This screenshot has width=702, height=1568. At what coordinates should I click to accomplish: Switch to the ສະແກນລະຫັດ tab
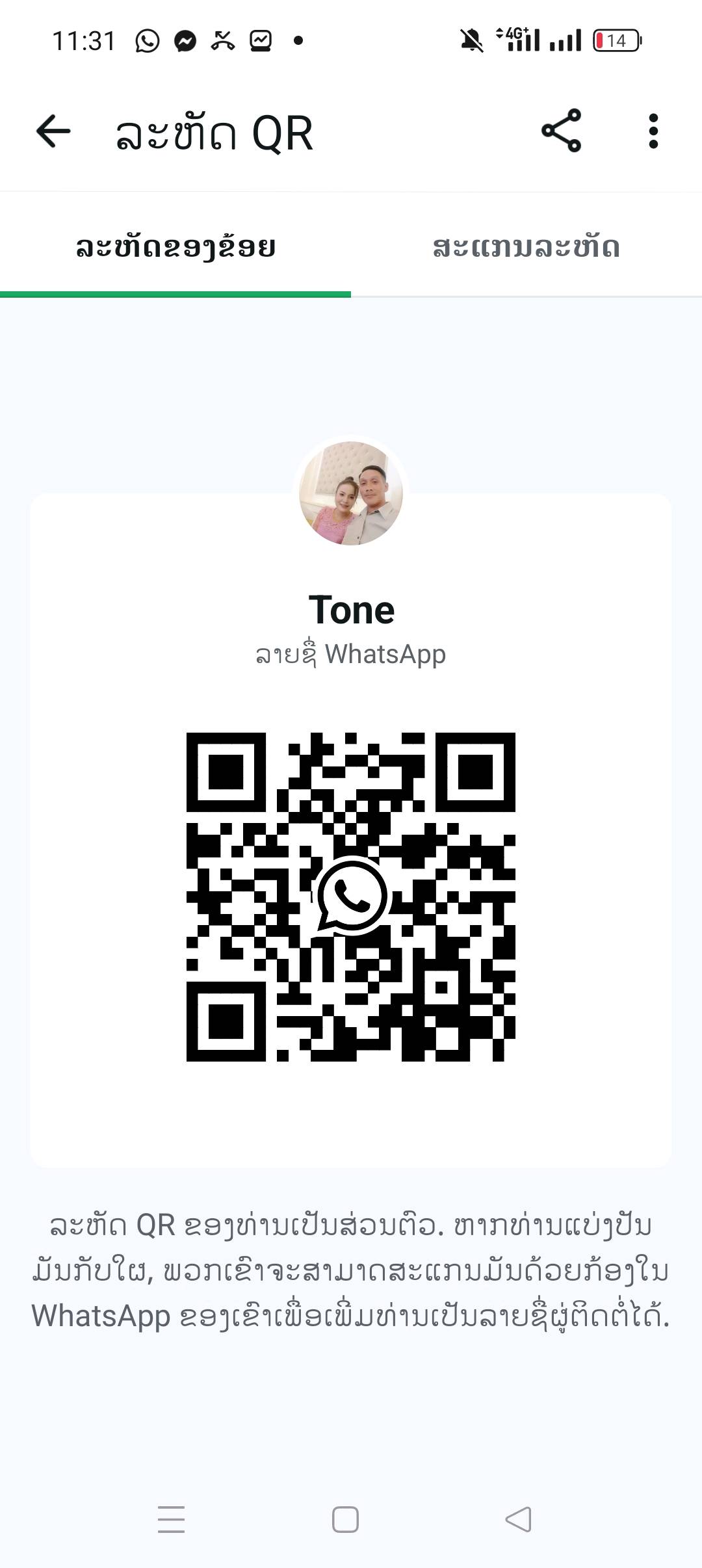click(x=526, y=246)
